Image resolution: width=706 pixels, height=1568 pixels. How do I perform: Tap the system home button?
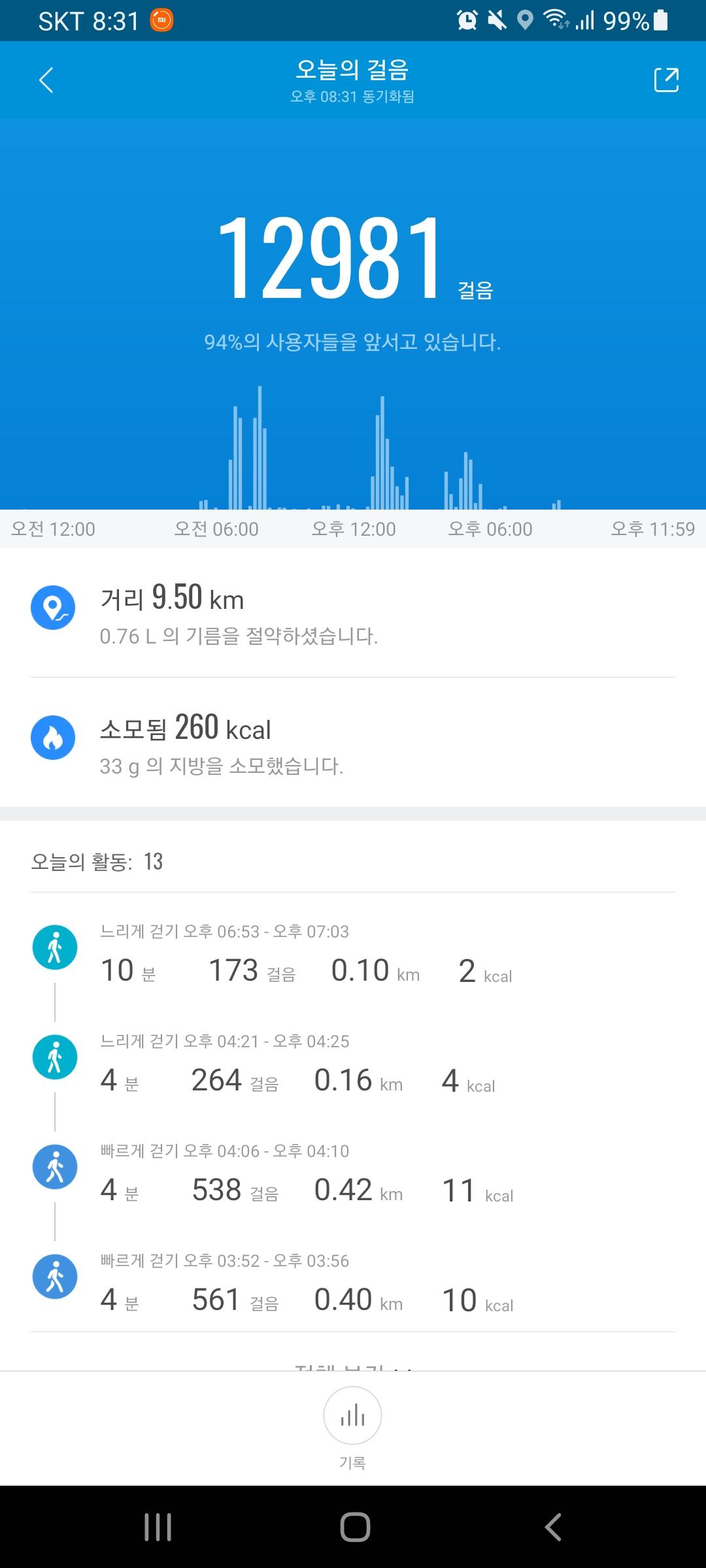pyautogui.click(x=354, y=1527)
